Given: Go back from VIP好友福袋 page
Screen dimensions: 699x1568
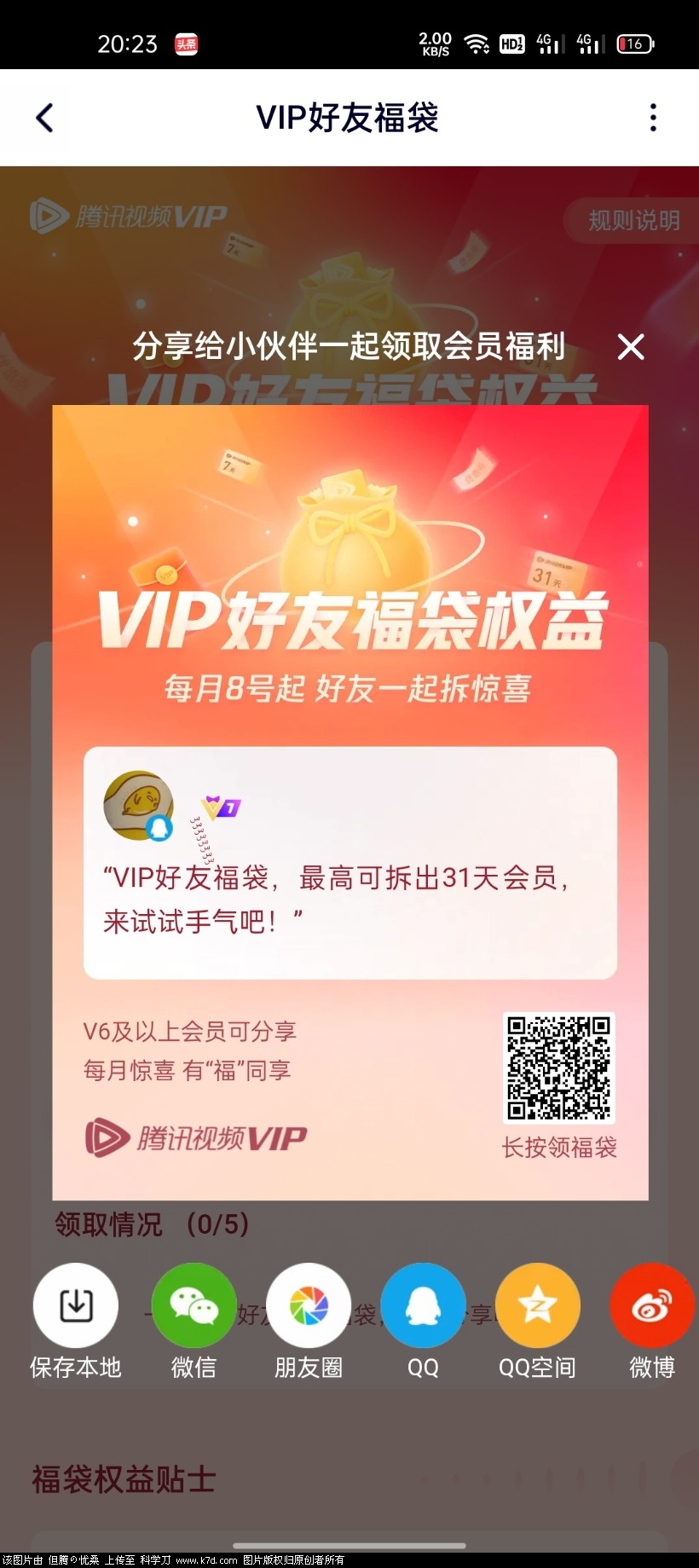Looking at the screenshot, I should pyautogui.click(x=45, y=118).
